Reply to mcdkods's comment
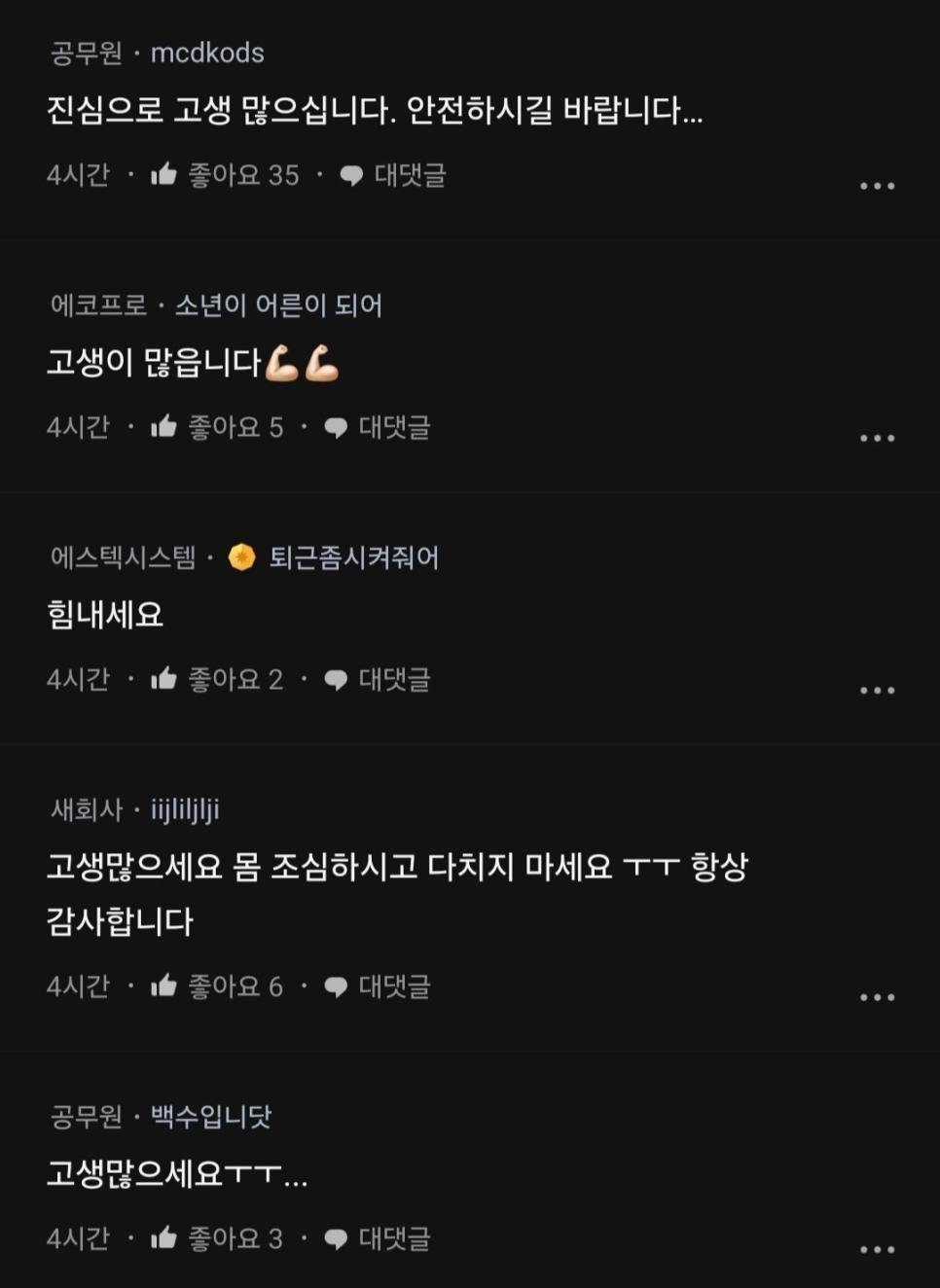Viewport: 940px width, 1288px height. 393,175
